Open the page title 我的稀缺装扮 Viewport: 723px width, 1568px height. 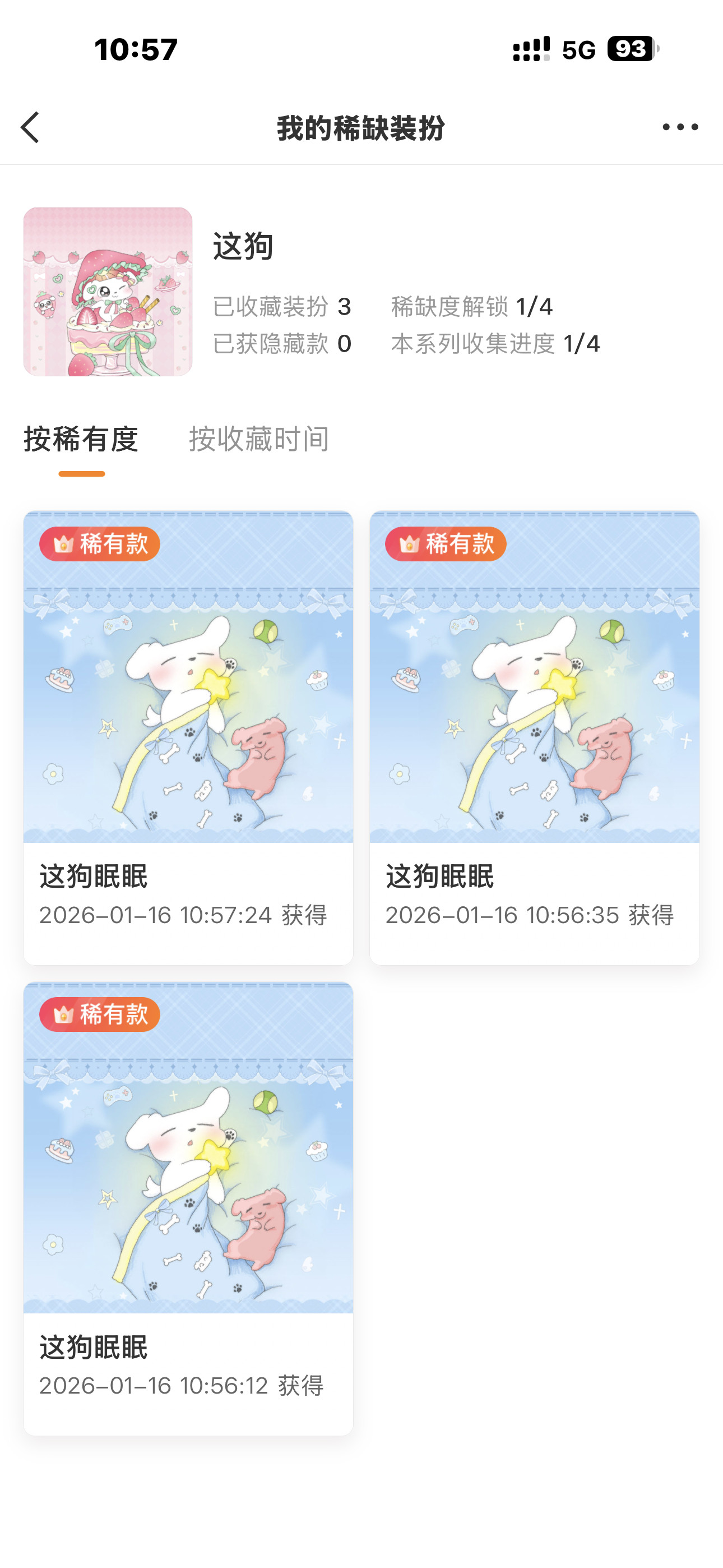[x=361, y=127]
